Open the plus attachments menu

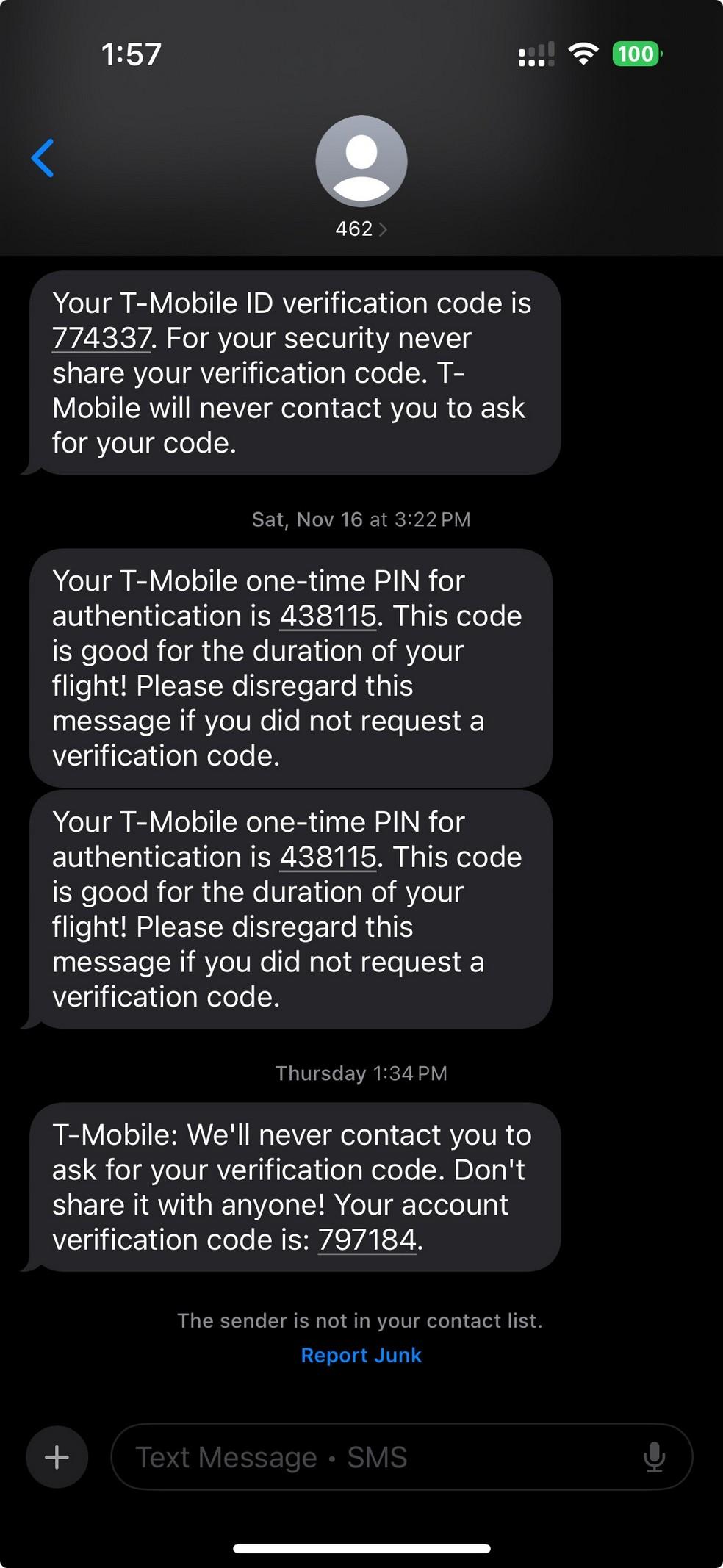coord(57,1457)
